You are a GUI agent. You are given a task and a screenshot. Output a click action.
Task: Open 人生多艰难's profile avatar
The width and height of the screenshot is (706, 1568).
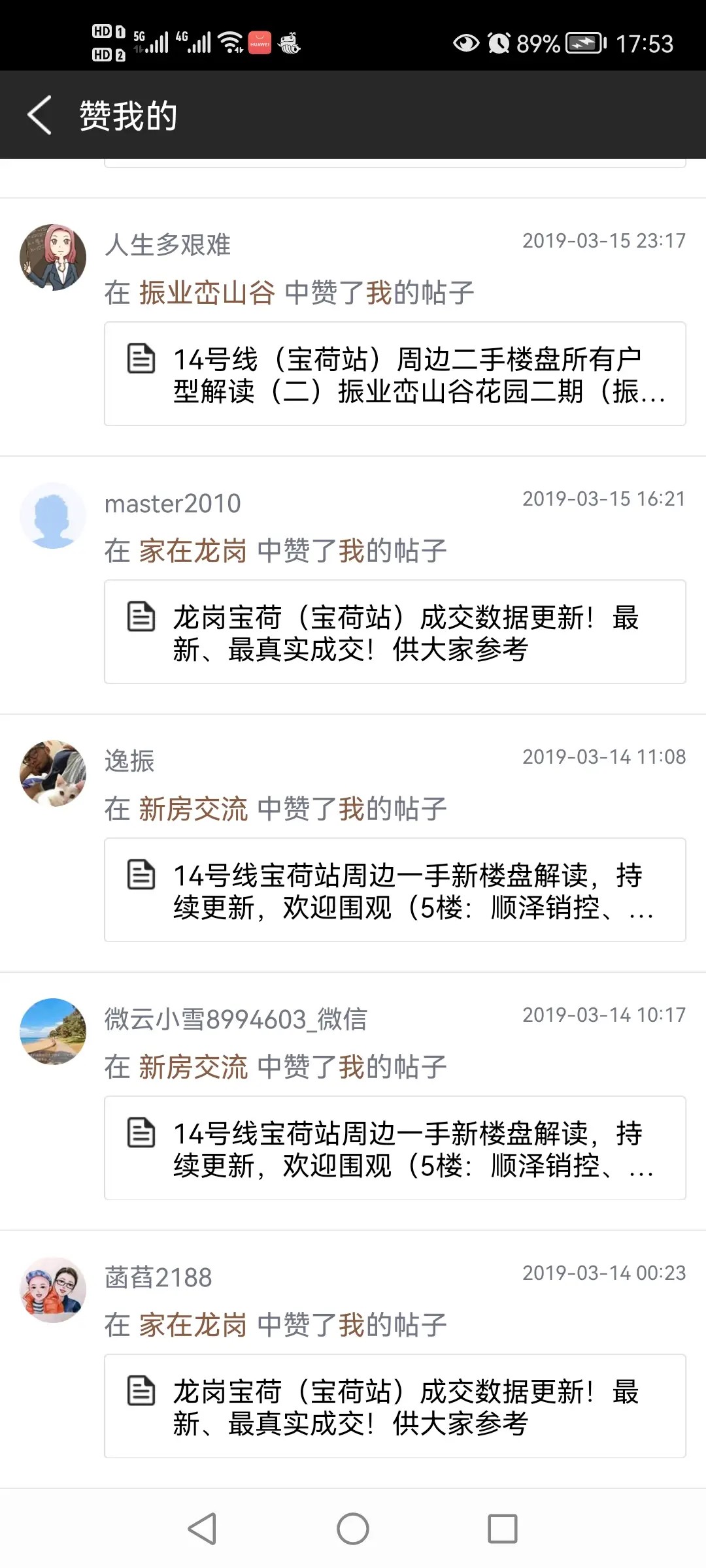53,257
